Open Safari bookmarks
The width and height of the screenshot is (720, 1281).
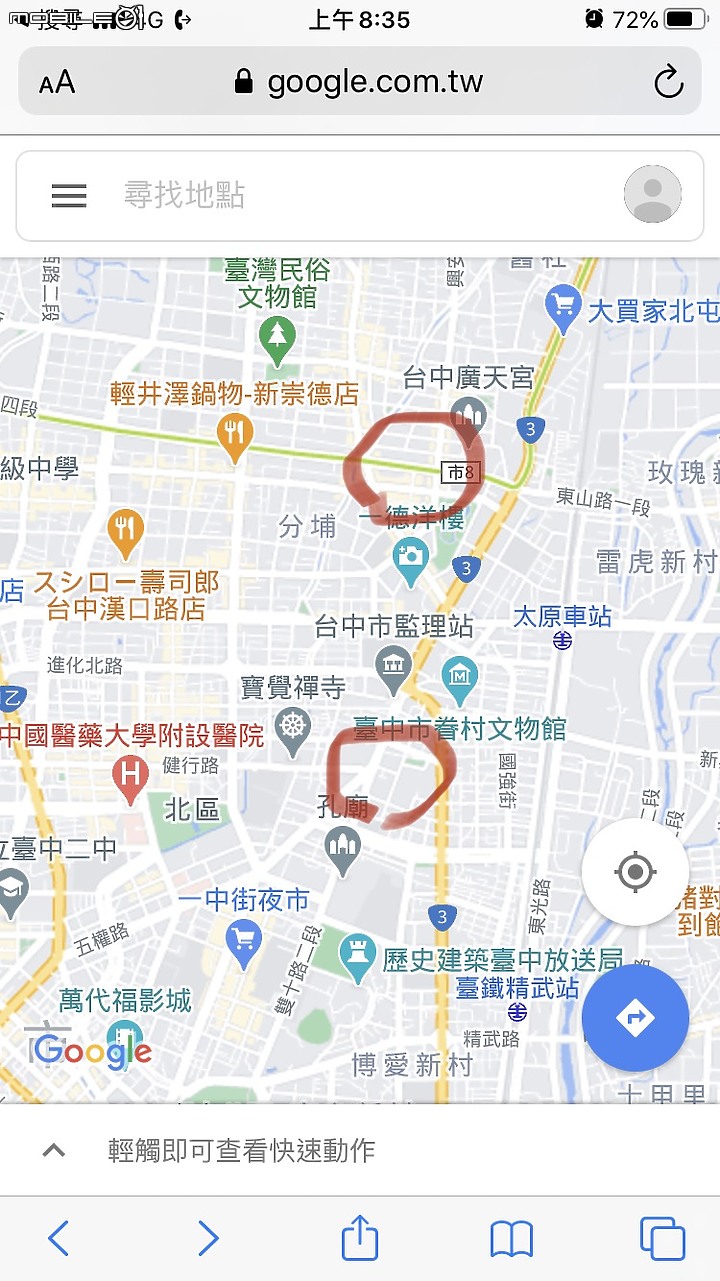pyautogui.click(x=511, y=1239)
